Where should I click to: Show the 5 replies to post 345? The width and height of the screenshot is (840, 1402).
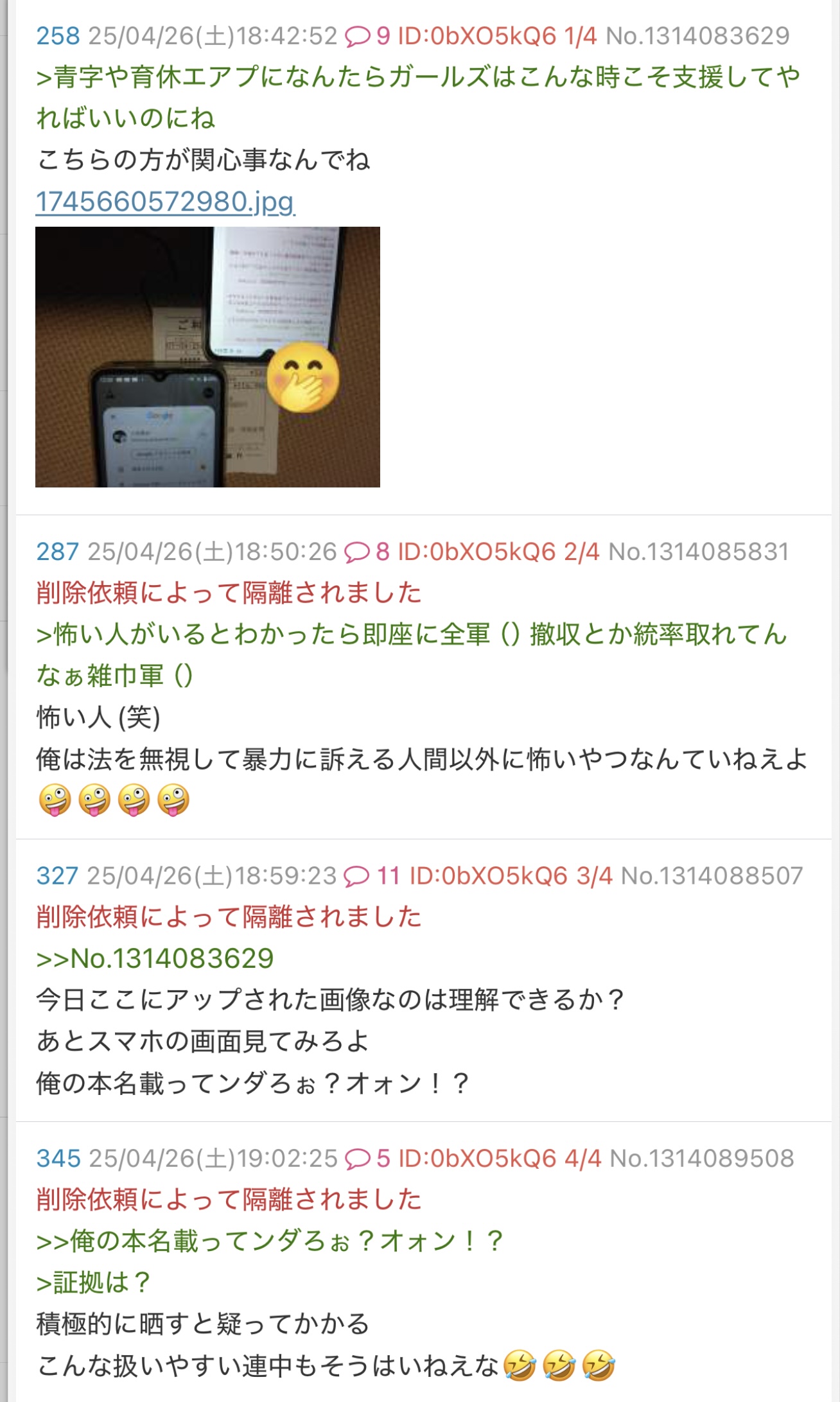(367, 1158)
